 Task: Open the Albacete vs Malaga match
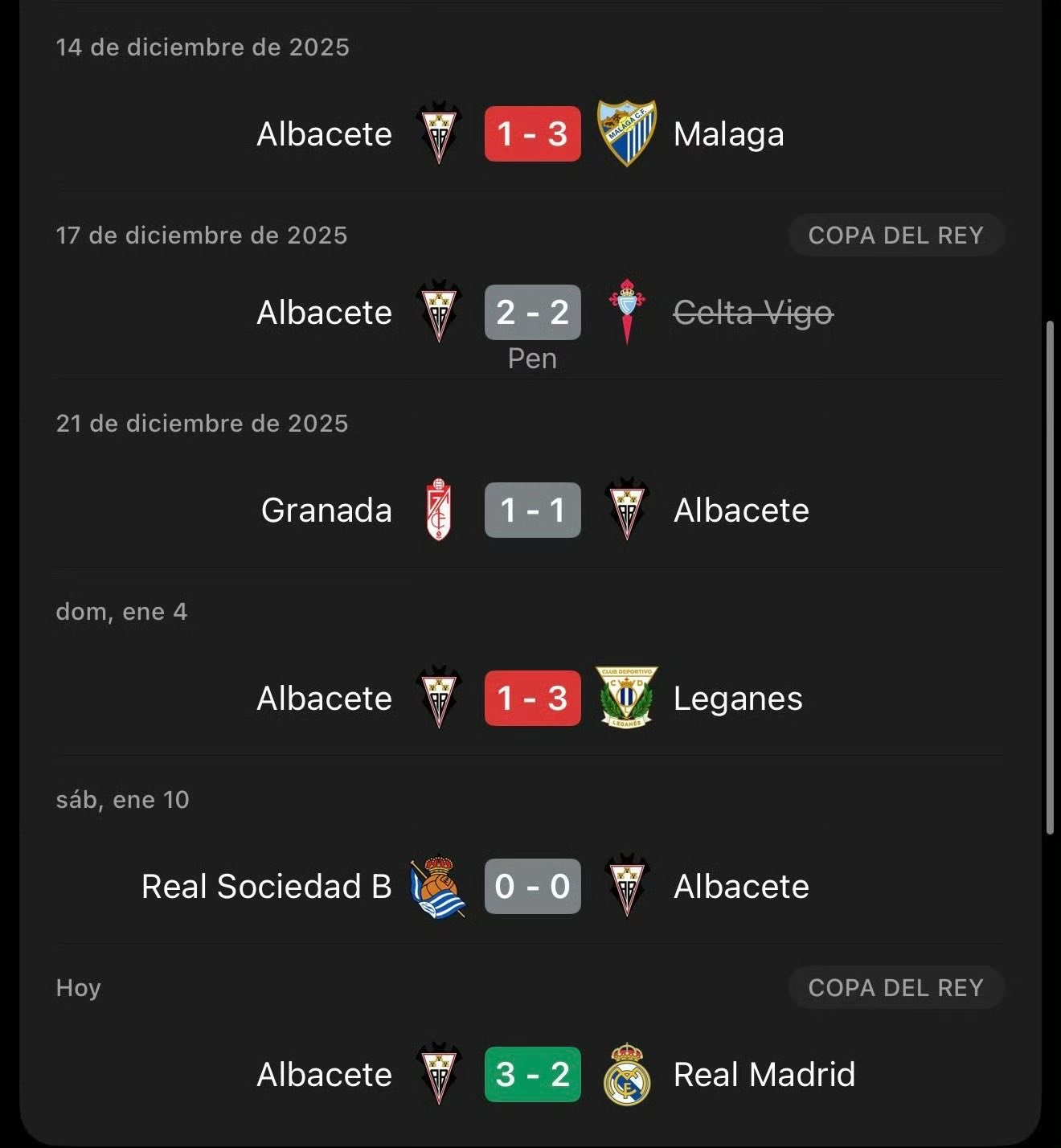(x=532, y=133)
